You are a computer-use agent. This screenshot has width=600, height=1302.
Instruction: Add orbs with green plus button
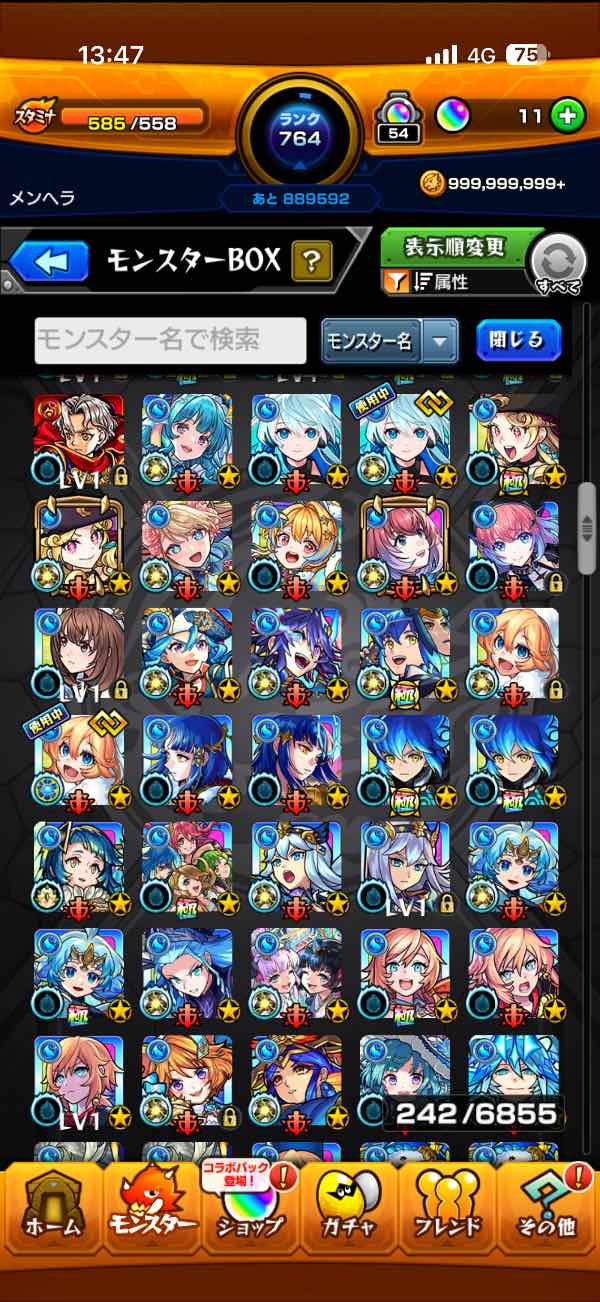click(567, 117)
